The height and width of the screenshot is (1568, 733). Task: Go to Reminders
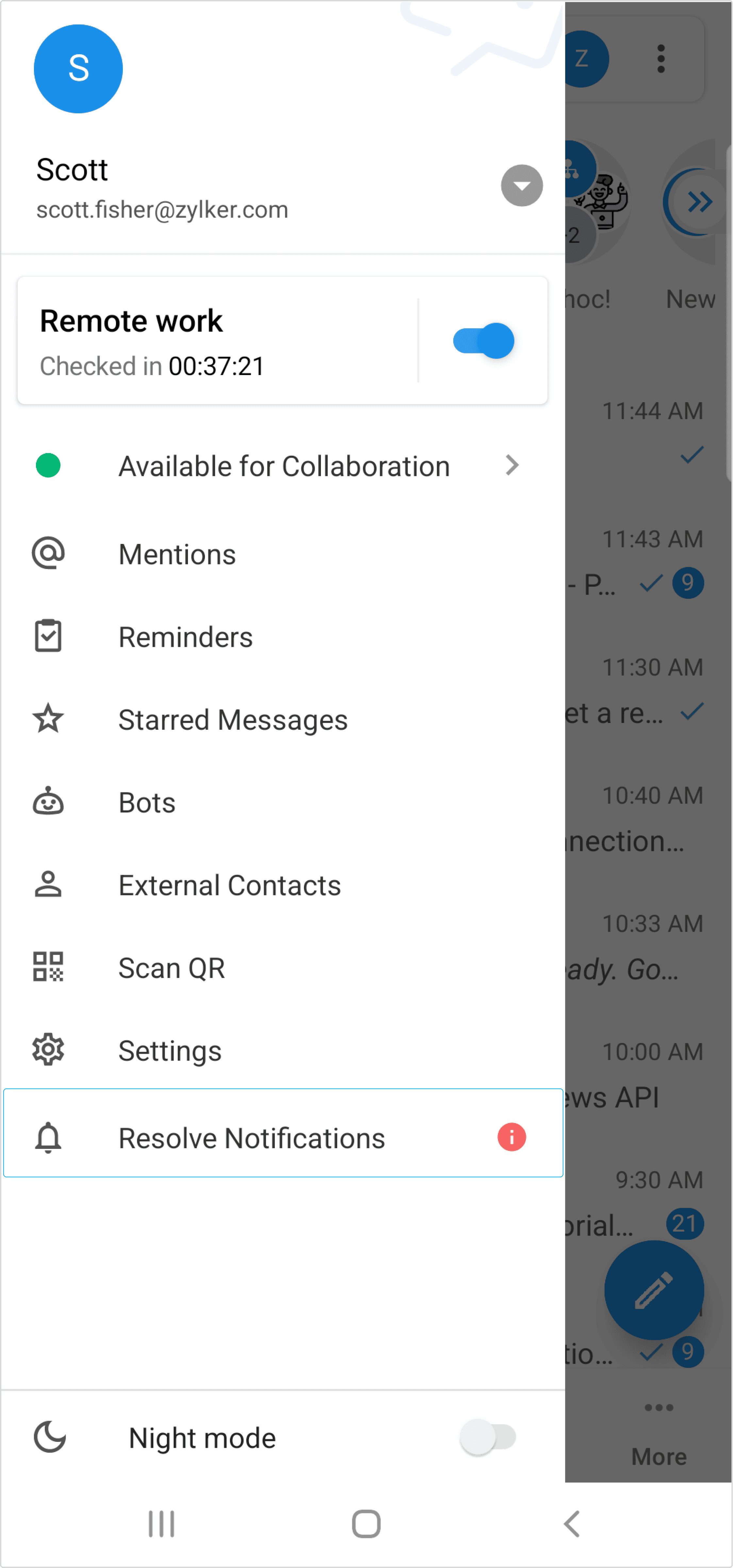(x=282, y=637)
